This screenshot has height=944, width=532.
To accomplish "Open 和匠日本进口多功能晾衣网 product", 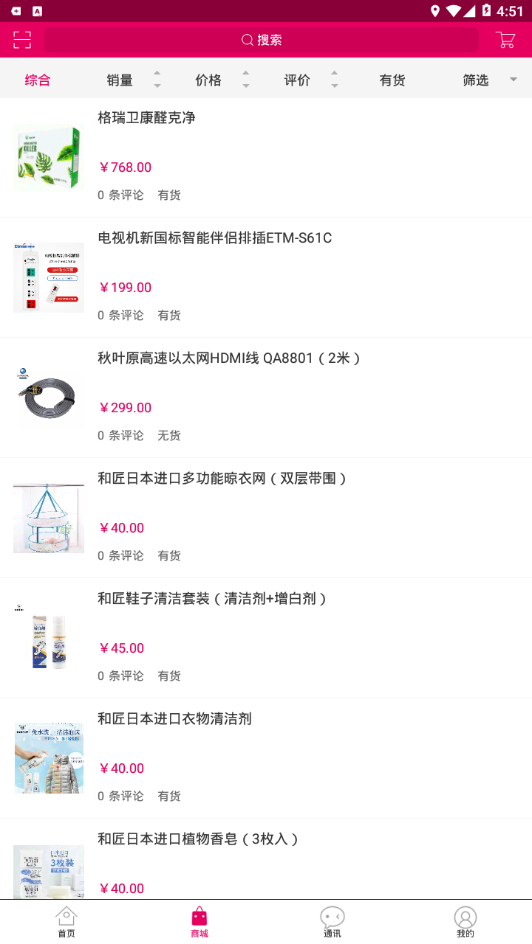I will pos(266,518).
